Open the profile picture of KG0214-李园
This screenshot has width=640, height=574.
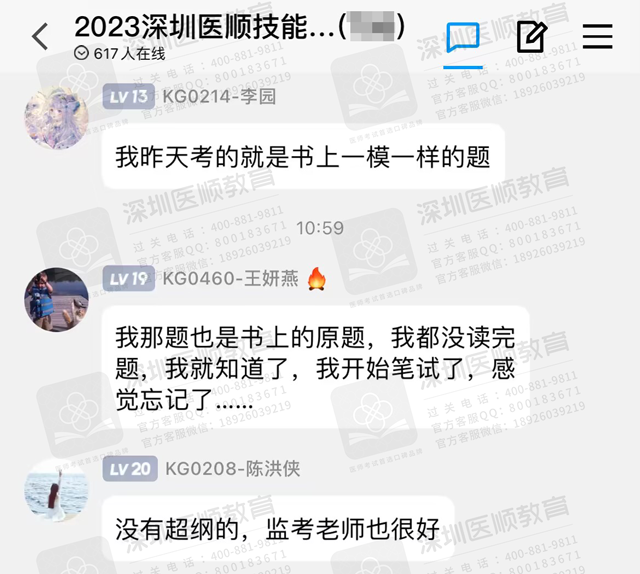click(x=56, y=119)
